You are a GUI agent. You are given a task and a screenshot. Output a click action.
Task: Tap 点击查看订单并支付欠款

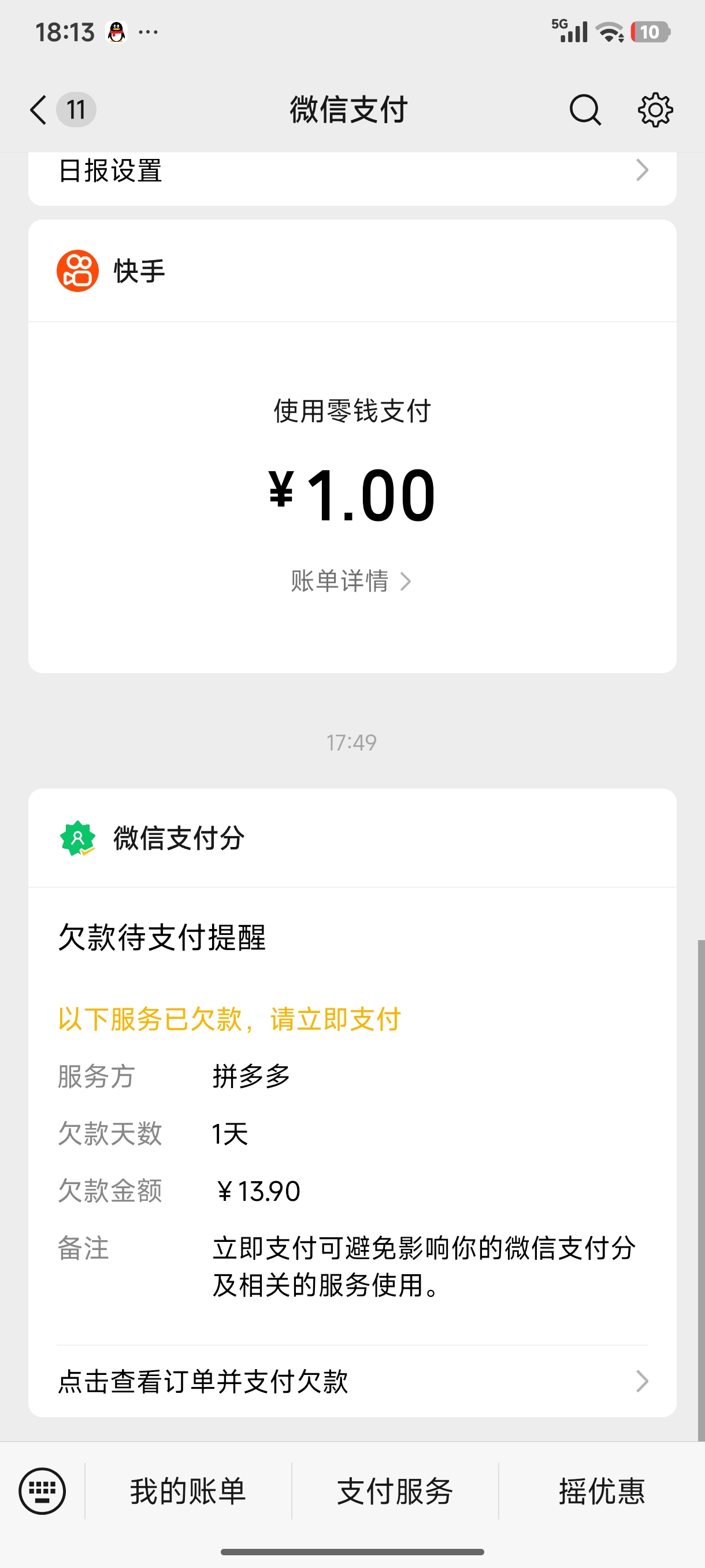[352, 1381]
